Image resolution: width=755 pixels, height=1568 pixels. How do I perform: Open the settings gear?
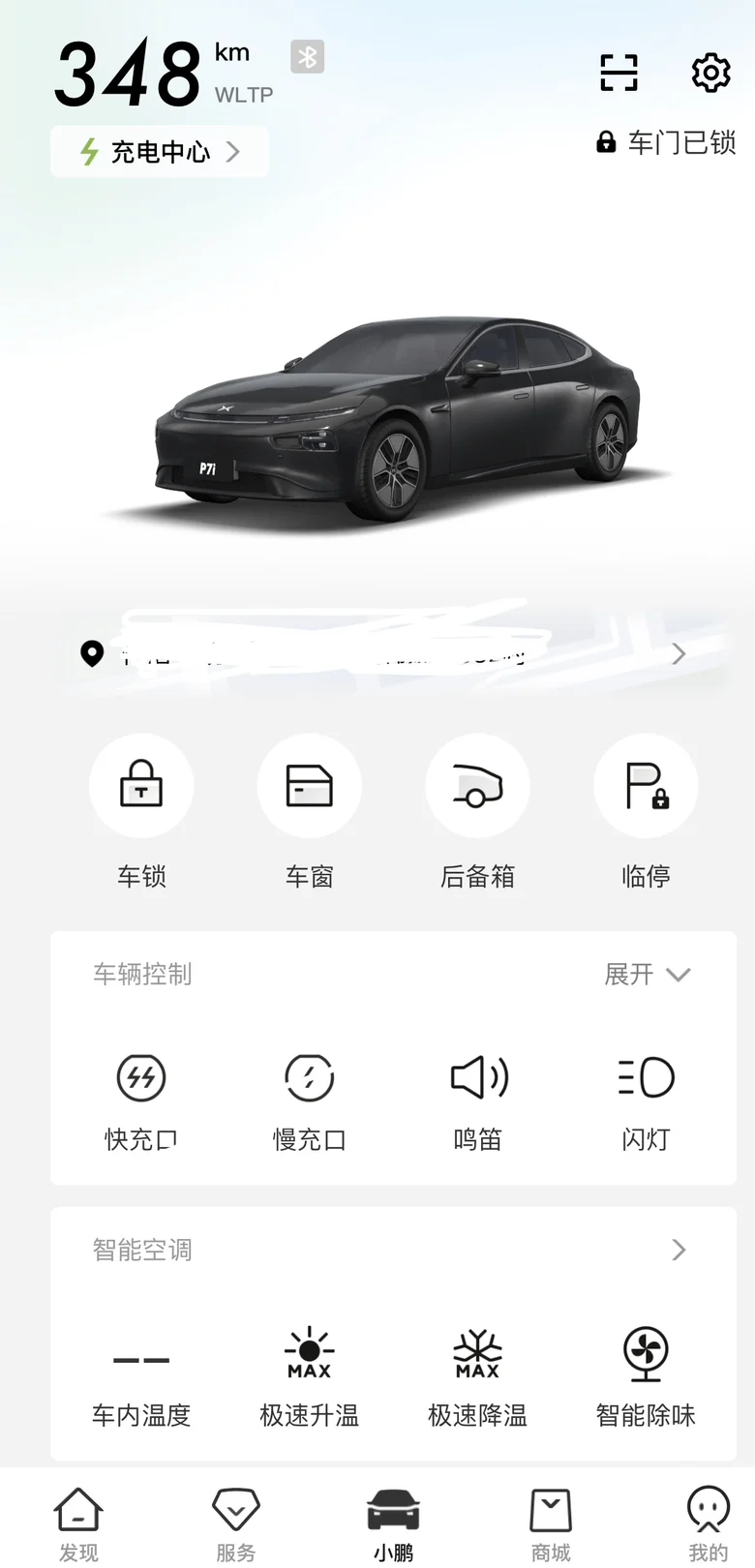click(710, 73)
